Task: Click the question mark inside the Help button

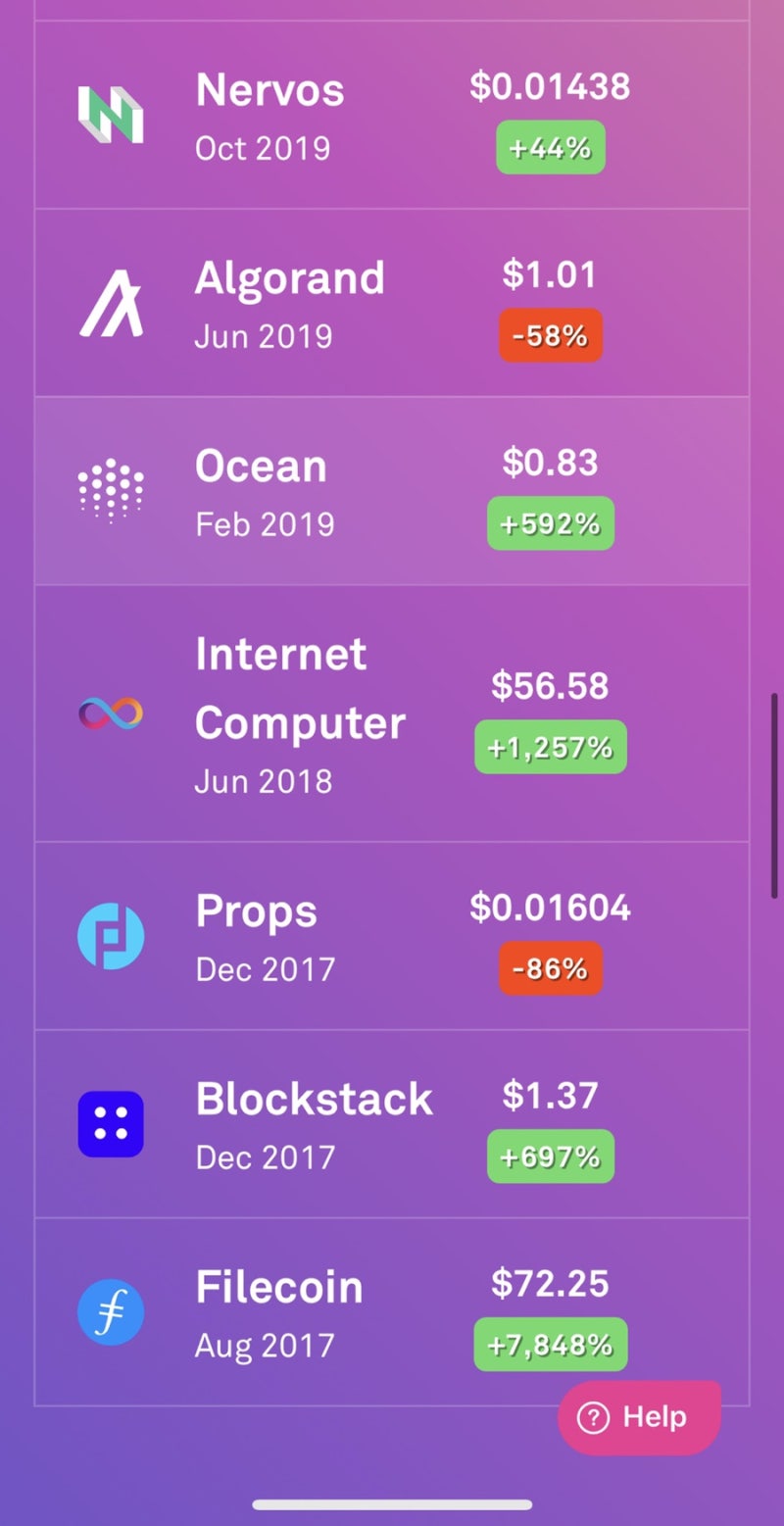Action: tap(596, 1417)
